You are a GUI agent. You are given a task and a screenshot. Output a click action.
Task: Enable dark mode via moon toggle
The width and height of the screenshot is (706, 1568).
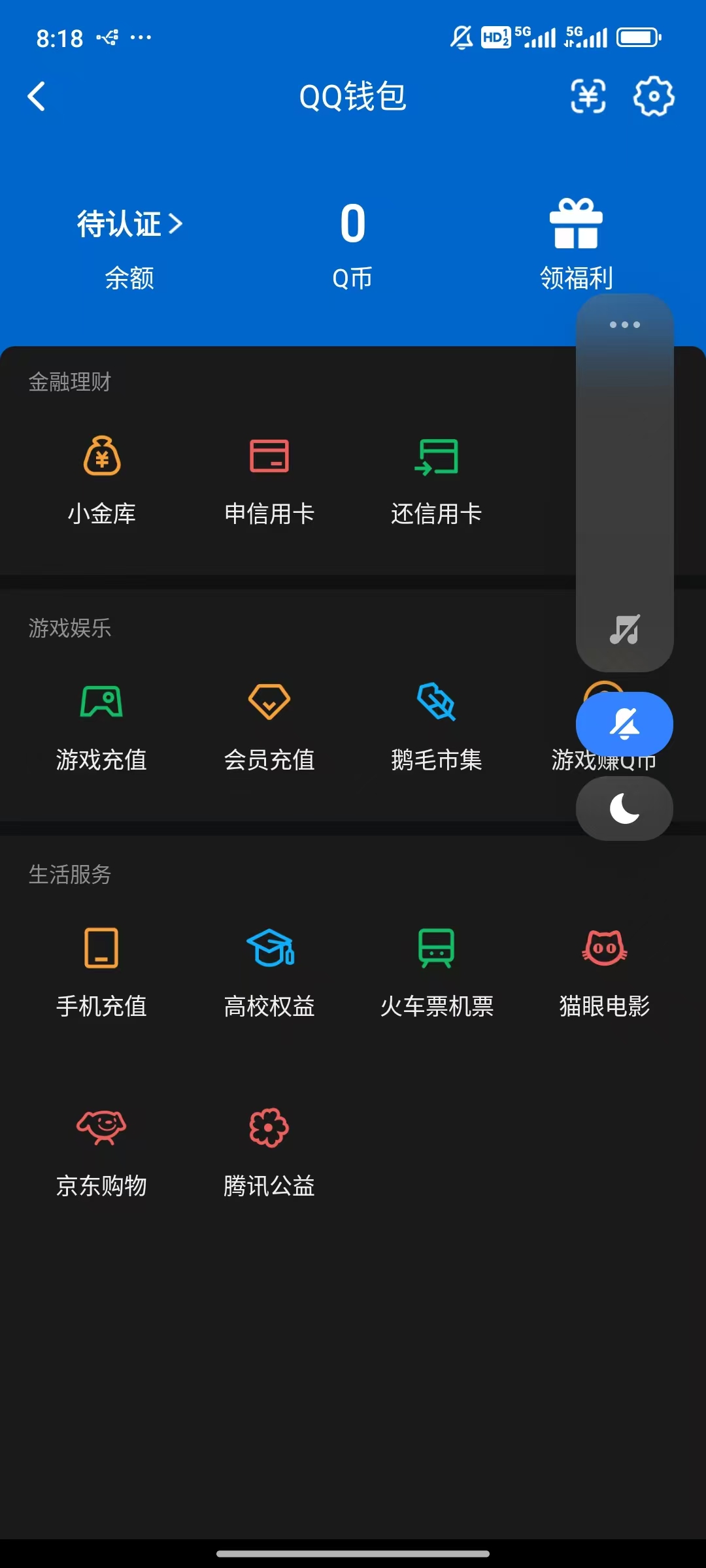(x=623, y=809)
